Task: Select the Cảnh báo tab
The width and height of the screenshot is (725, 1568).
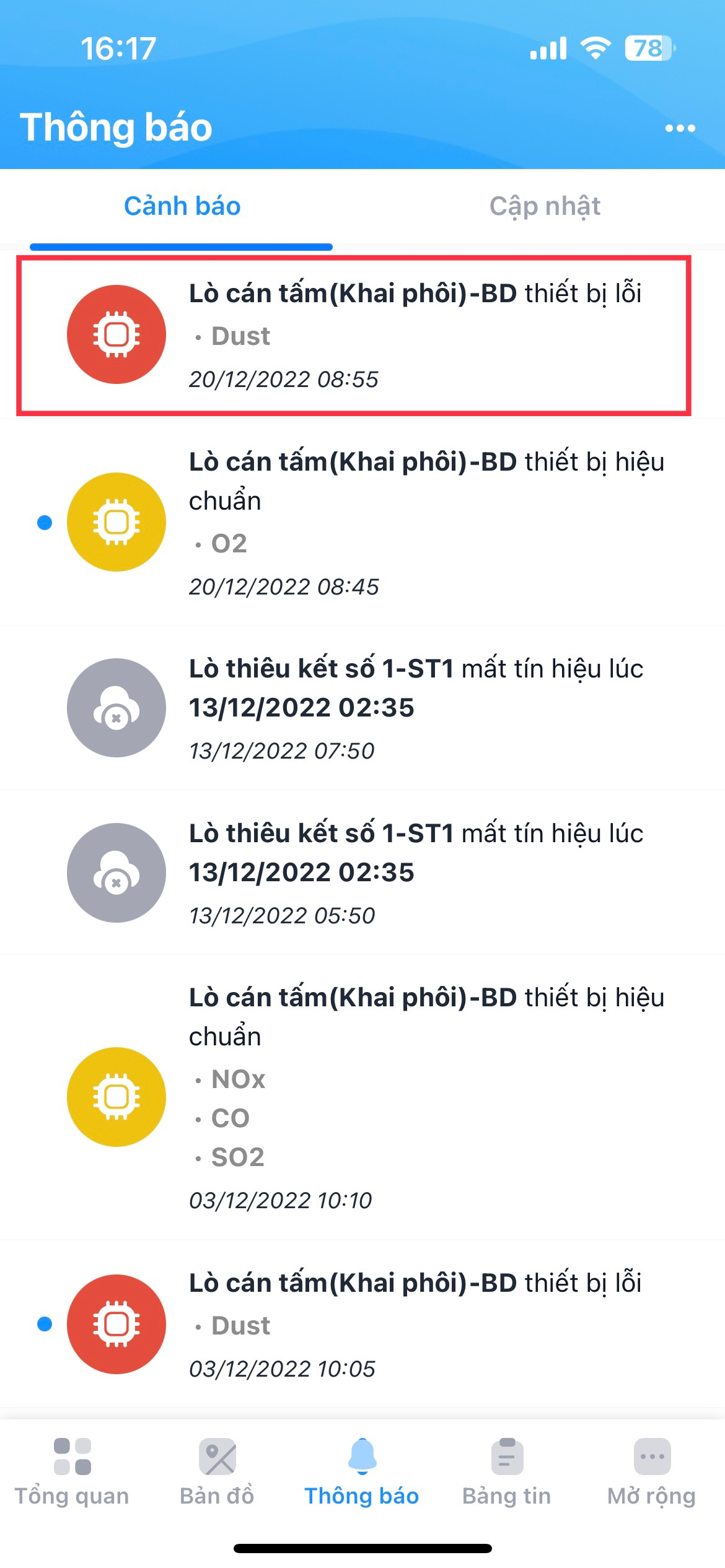Action: pyautogui.click(x=182, y=206)
